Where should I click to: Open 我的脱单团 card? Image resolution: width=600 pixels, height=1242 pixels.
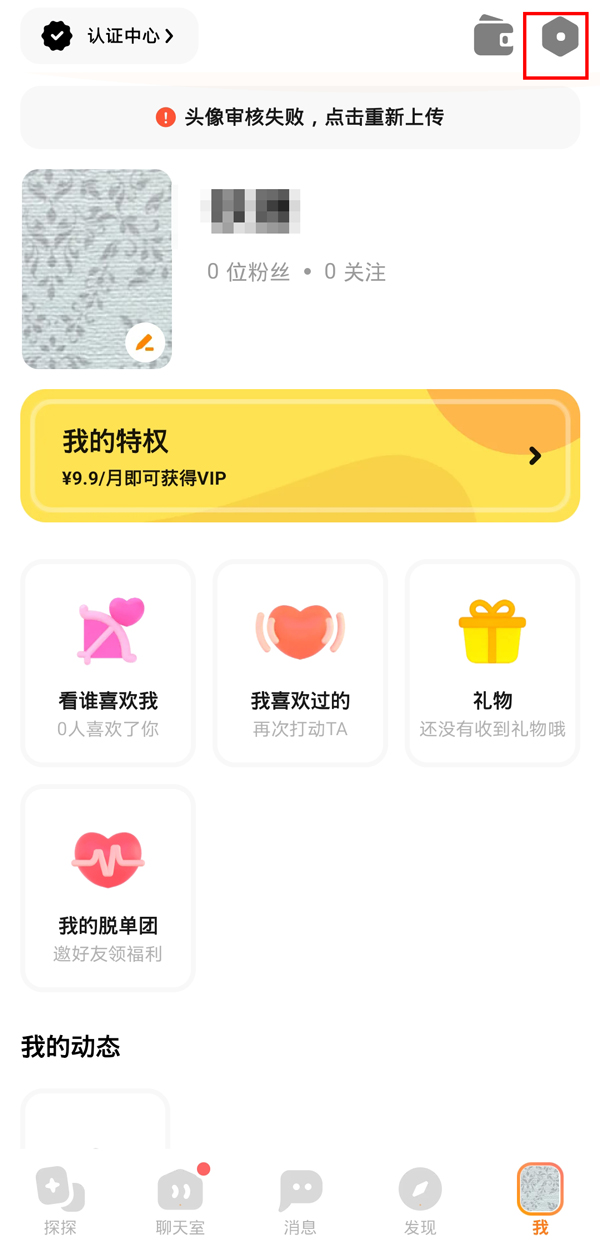point(108,888)
